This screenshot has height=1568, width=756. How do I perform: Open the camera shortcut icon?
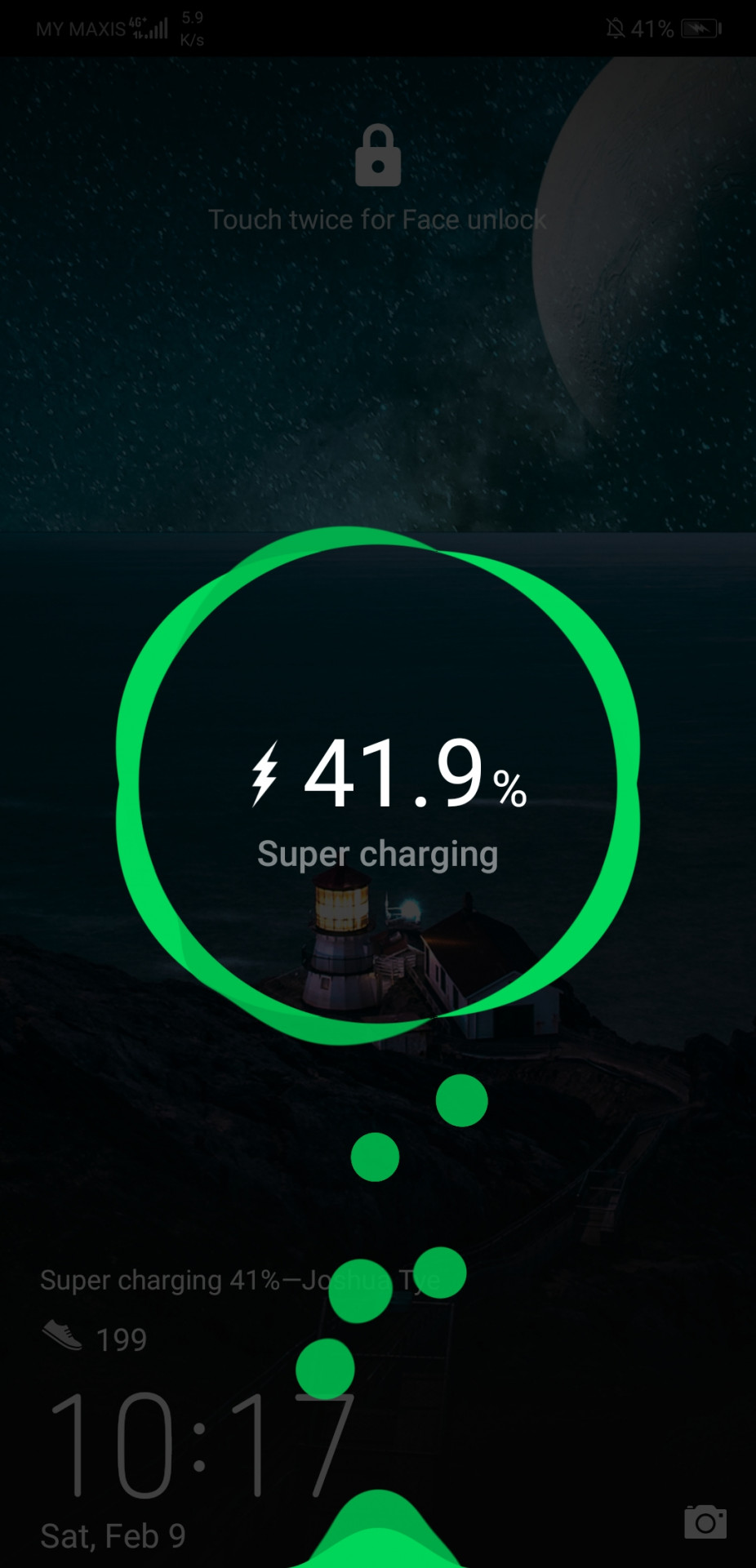[x=705, y=1521]
